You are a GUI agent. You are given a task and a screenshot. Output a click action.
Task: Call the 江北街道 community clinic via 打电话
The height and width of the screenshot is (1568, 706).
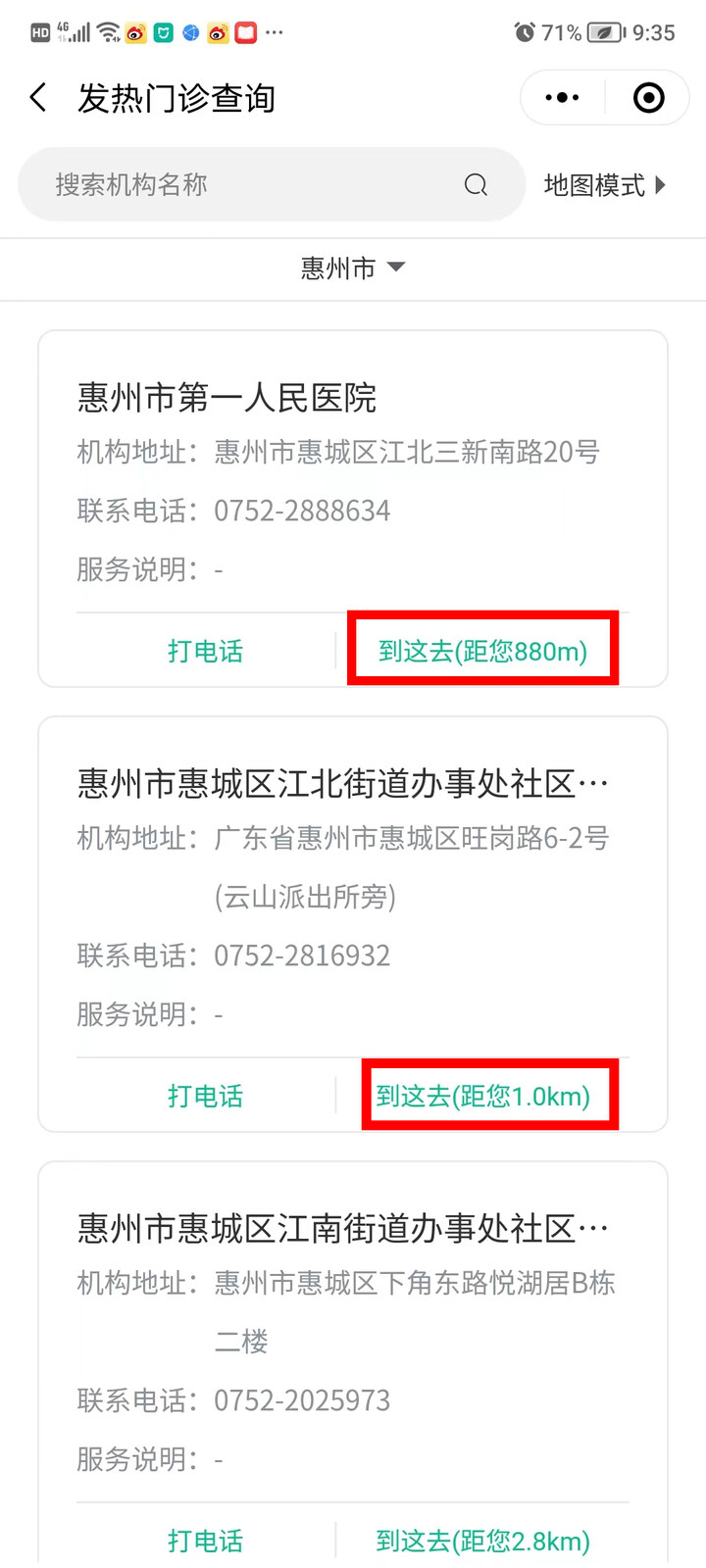click(205, 1096)
